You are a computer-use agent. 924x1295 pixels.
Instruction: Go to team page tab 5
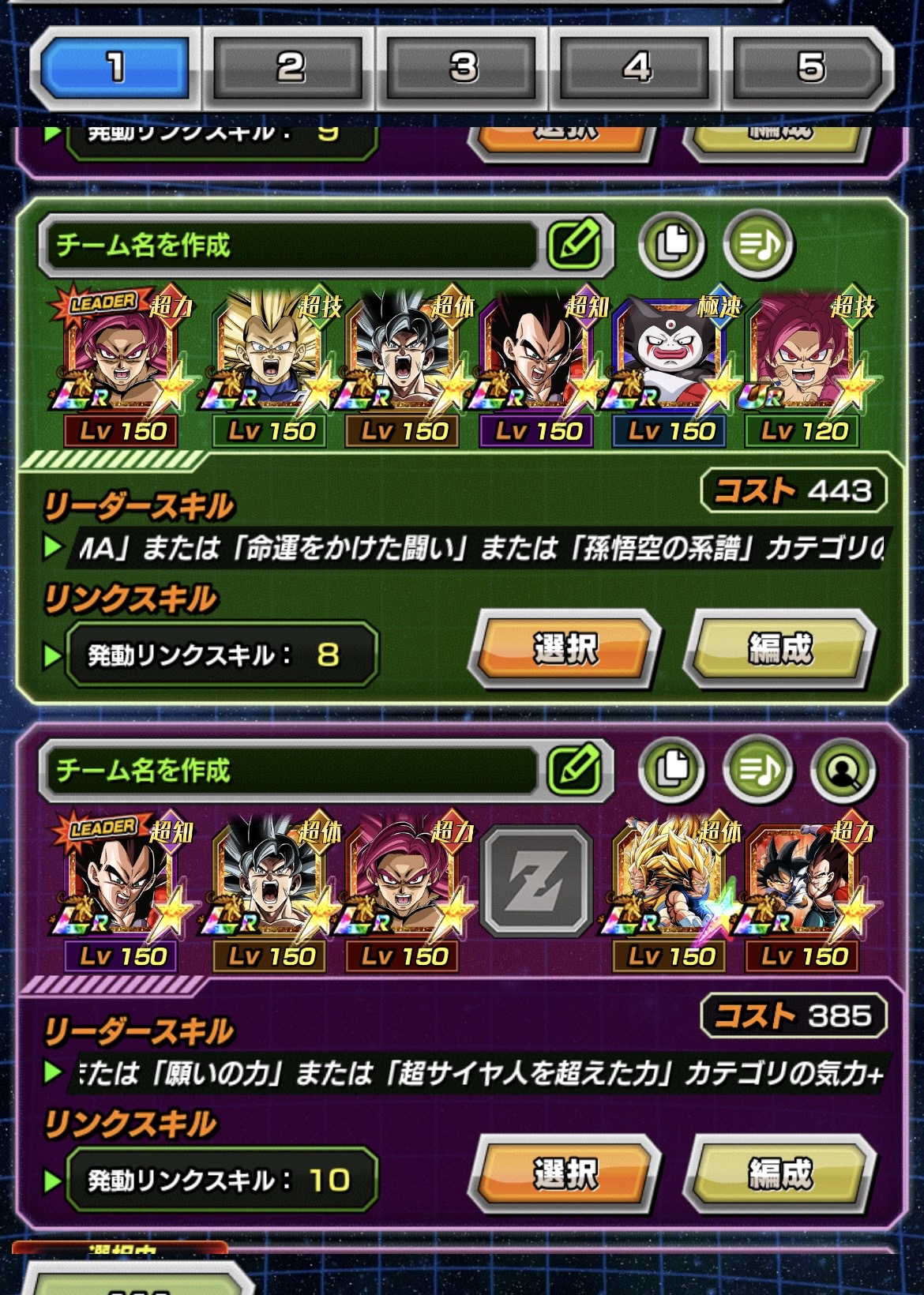coord(810,66)
